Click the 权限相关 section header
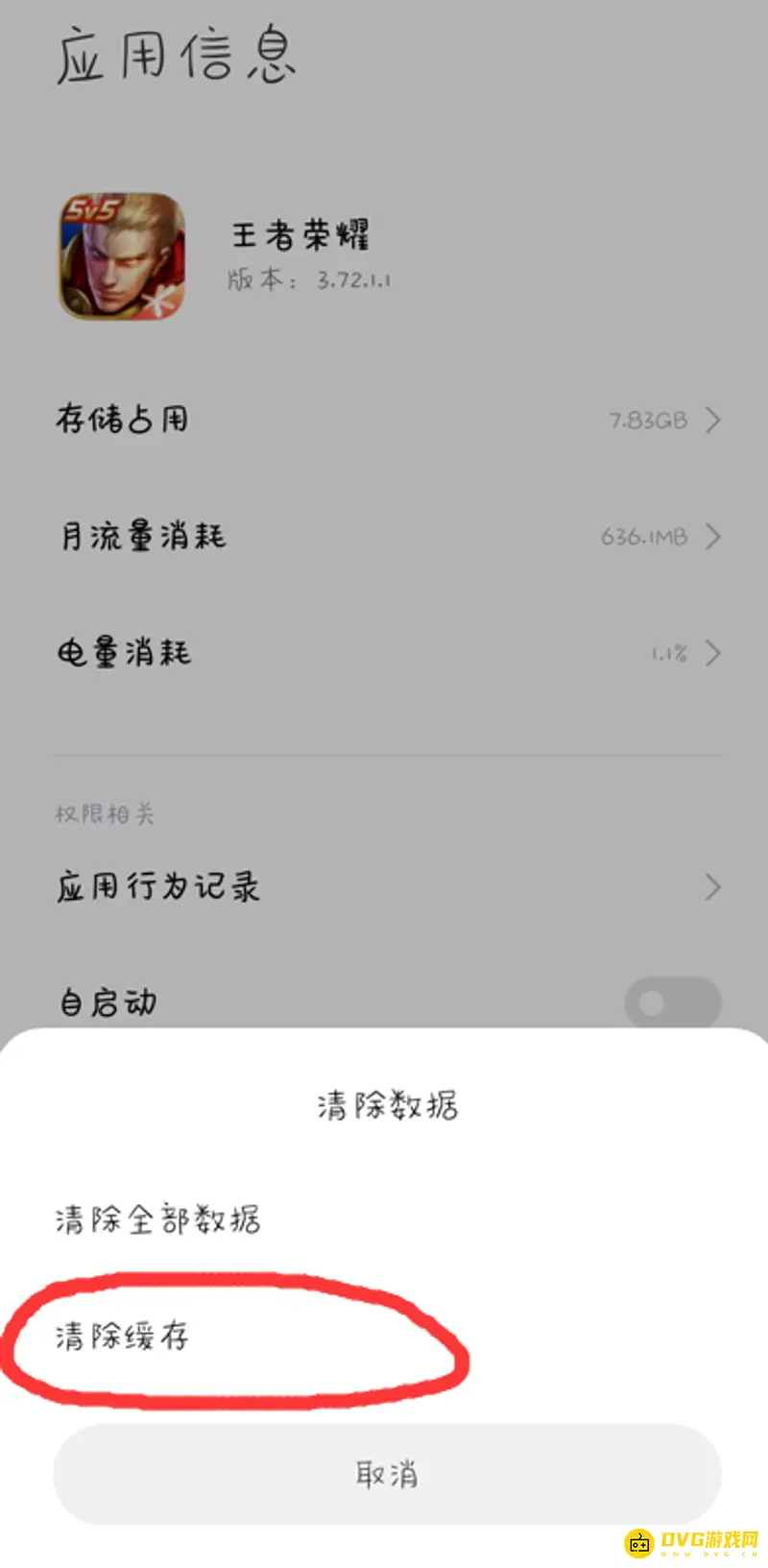 (x=106, y=814)
